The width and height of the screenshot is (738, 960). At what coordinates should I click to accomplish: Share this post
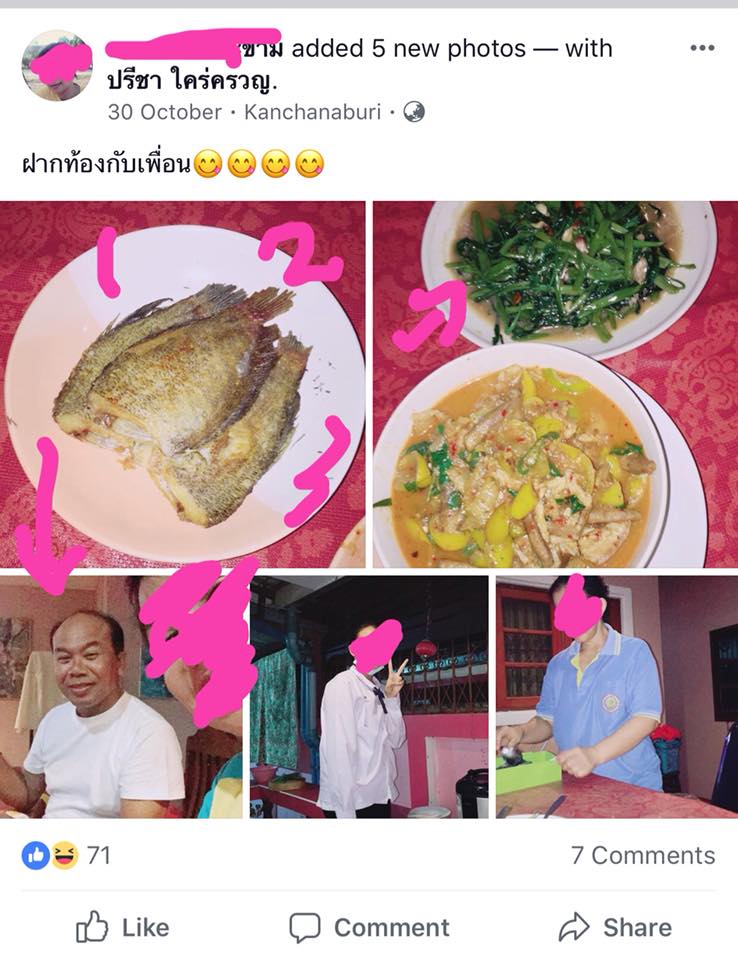[615, 928]
